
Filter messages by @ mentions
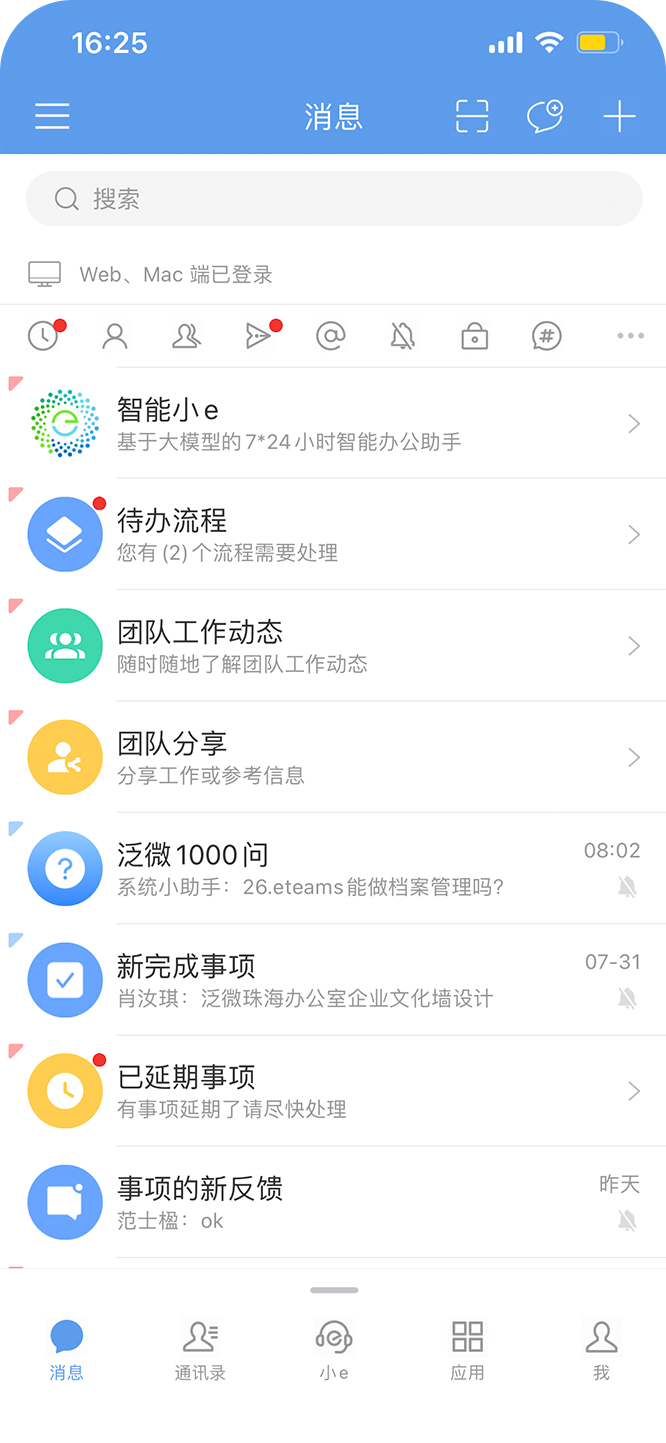pyautogui.click(x=330, y=336)
